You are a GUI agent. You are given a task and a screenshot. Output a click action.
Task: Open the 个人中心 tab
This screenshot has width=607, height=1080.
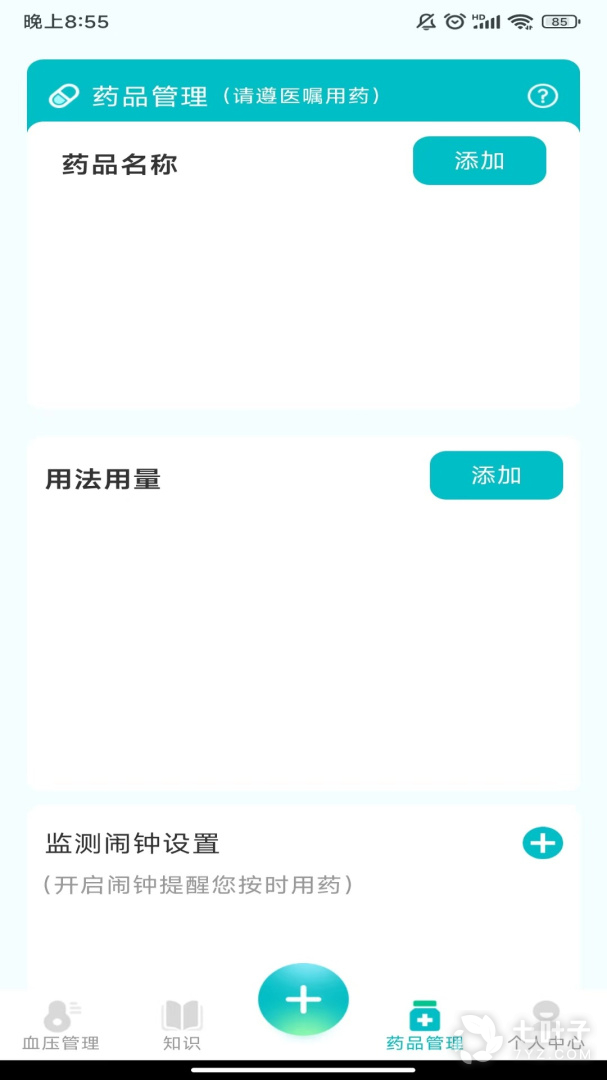(x=546, y=1026)
